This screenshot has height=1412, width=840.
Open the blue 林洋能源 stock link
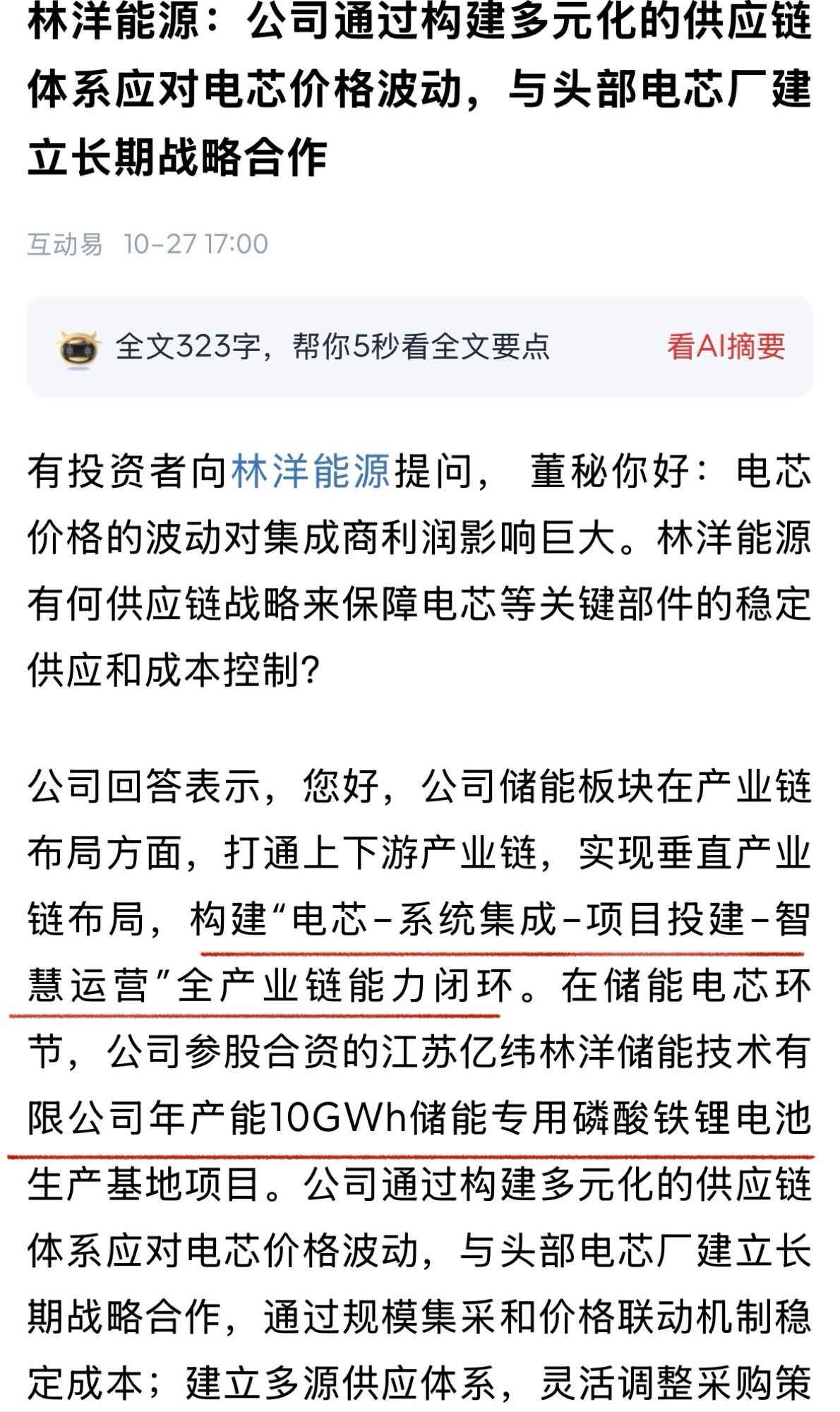point(311,472)
